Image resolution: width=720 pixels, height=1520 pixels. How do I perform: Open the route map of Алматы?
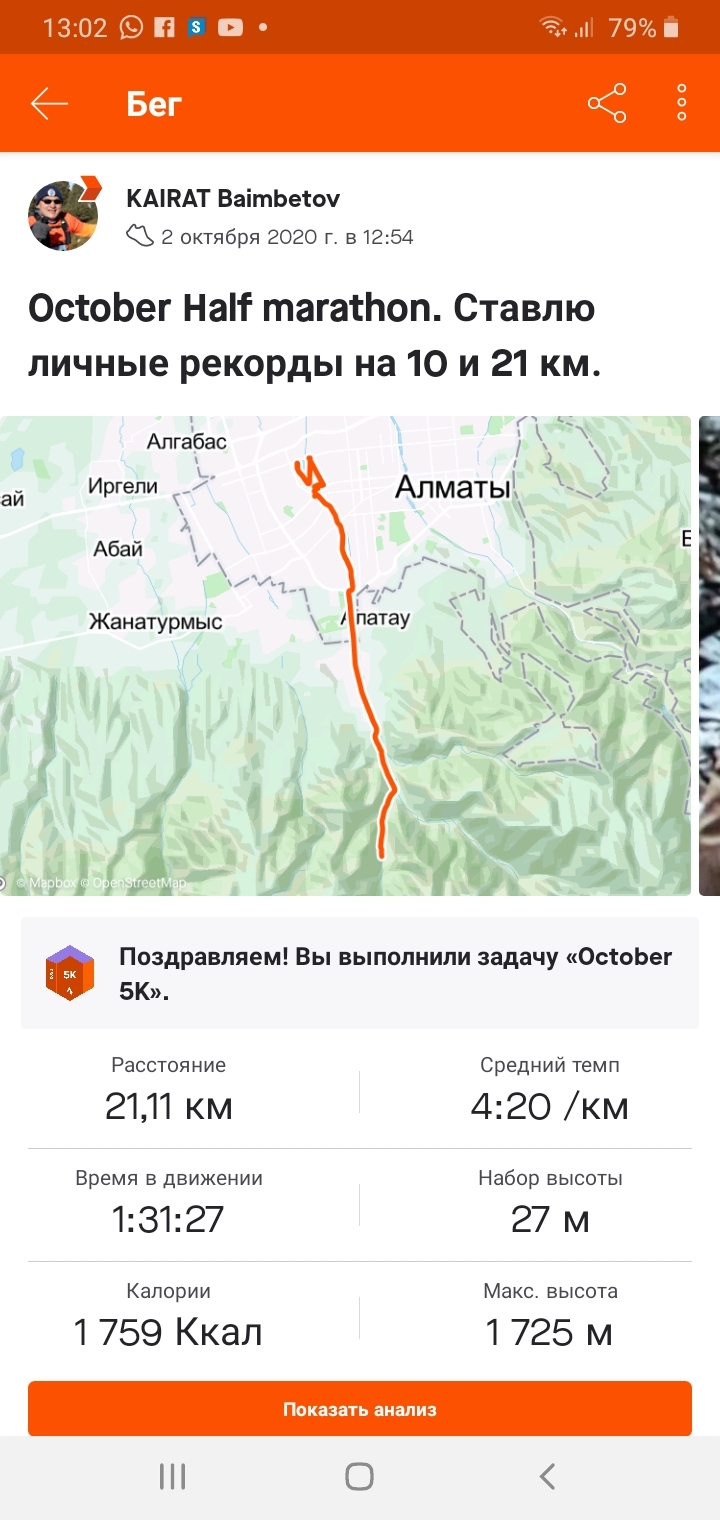(345, 655)
